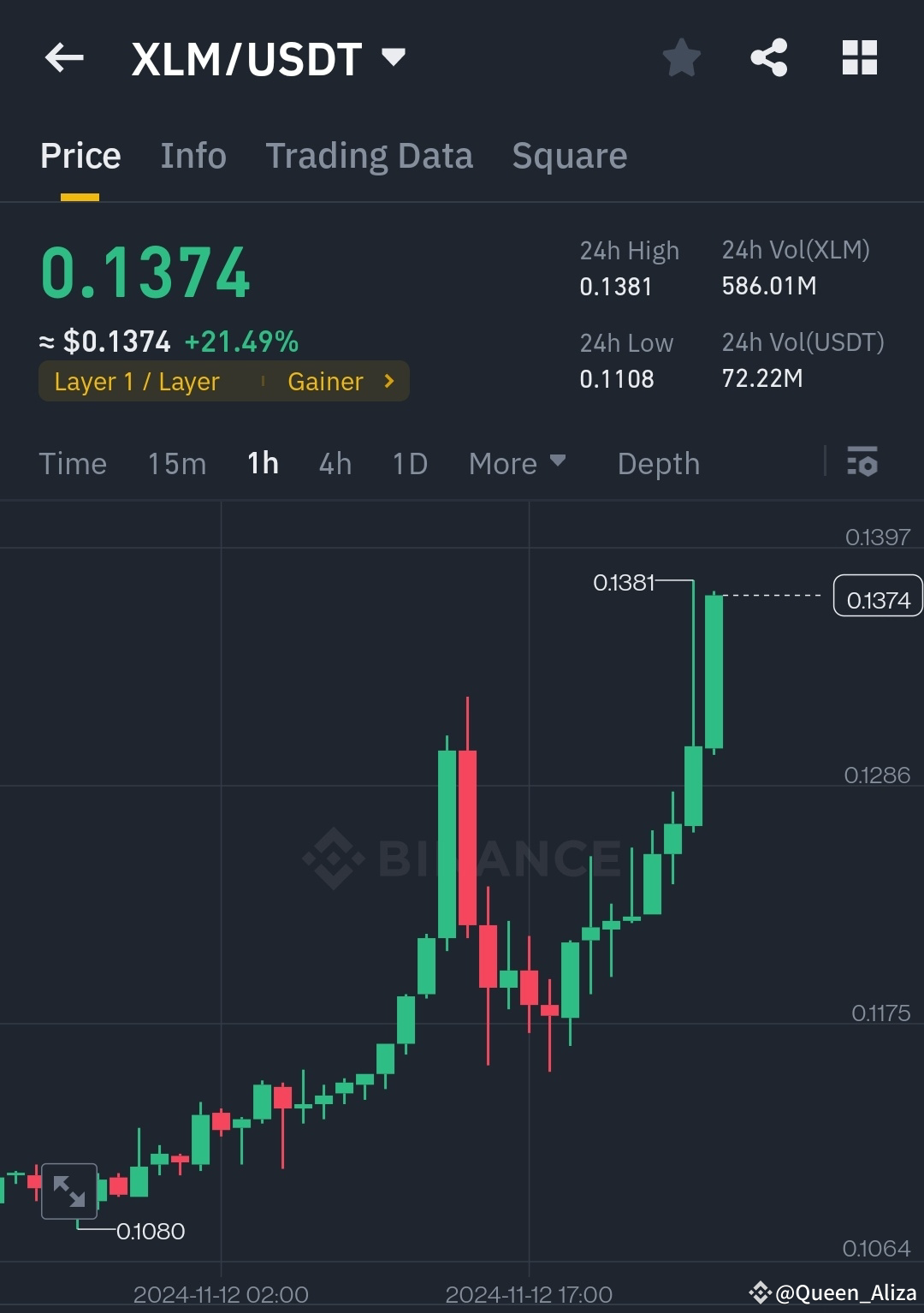
Task: Click the current price label 0.1374
Action: (x=876, y=597)
